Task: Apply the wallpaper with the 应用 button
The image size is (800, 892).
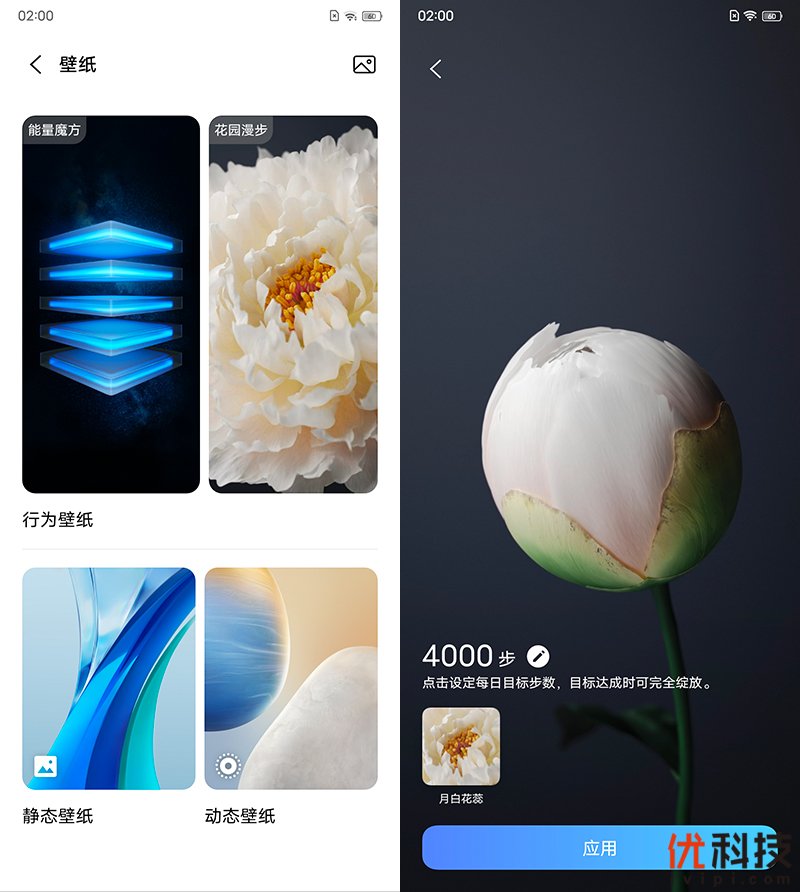Action: click(599, 848)
